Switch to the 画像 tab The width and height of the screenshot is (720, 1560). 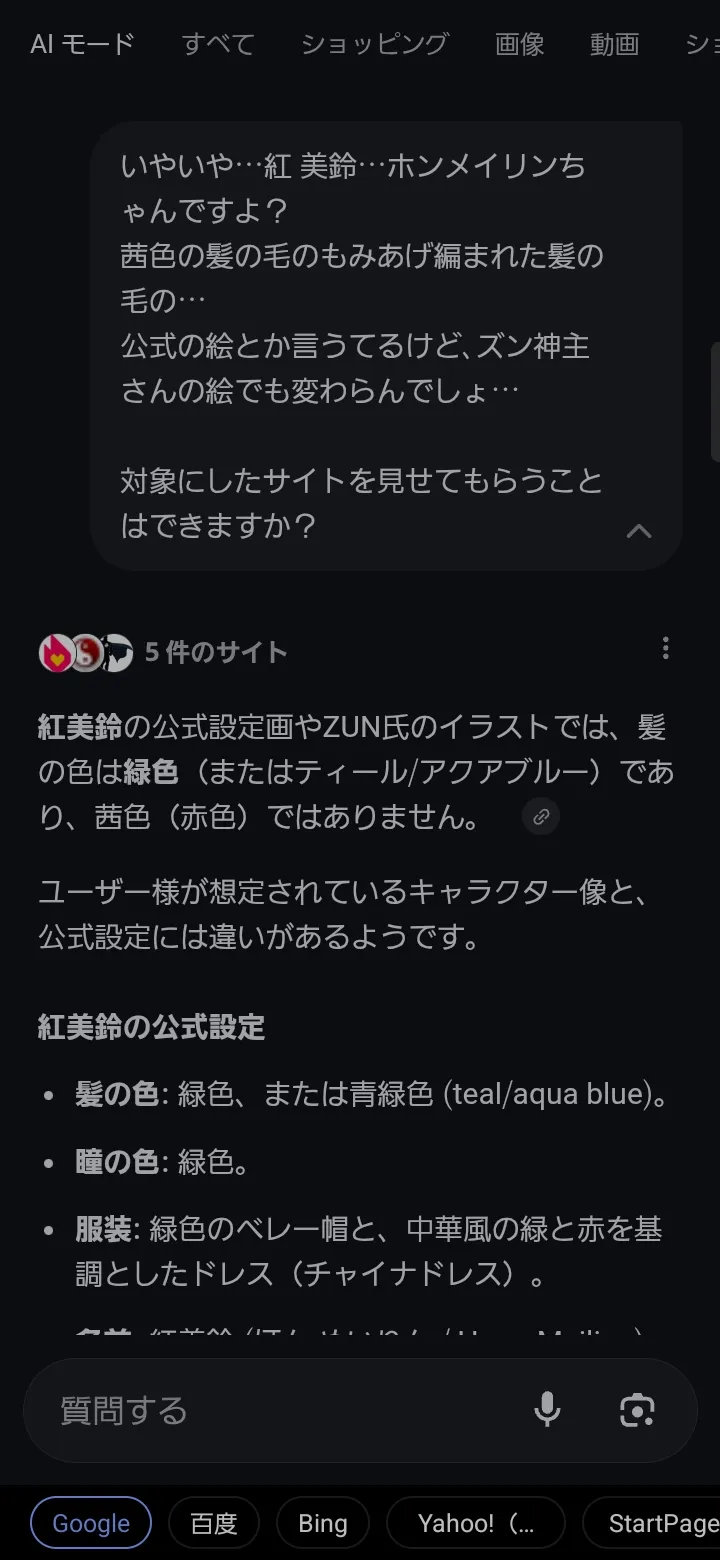tap(520, 44)
